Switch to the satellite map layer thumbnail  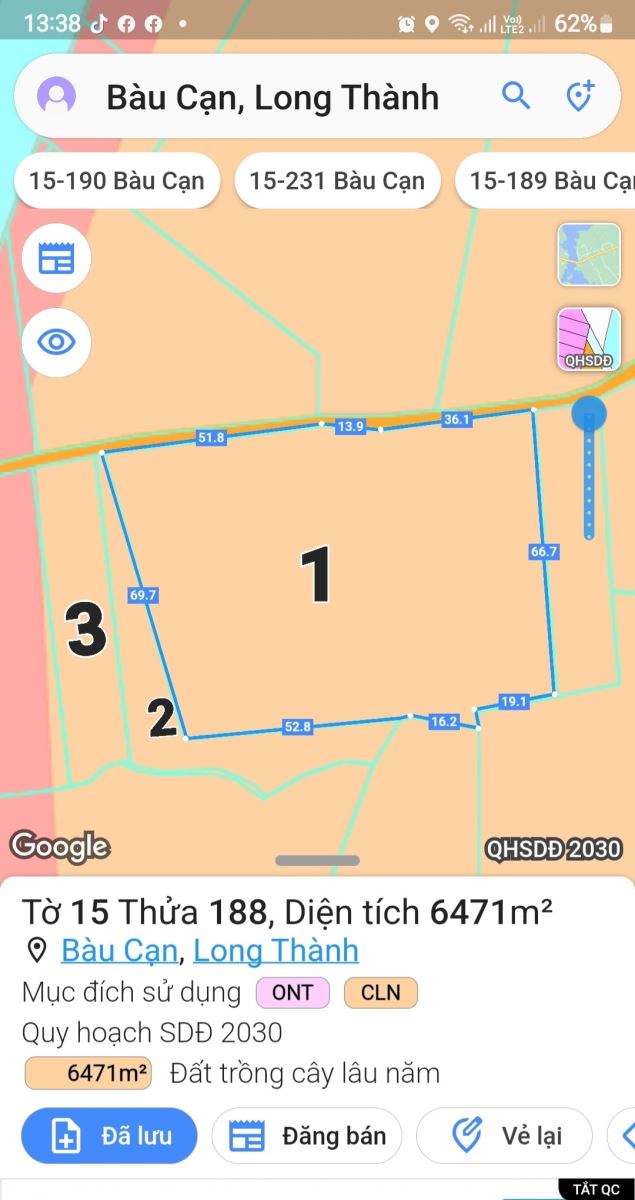tap(589, 255)
